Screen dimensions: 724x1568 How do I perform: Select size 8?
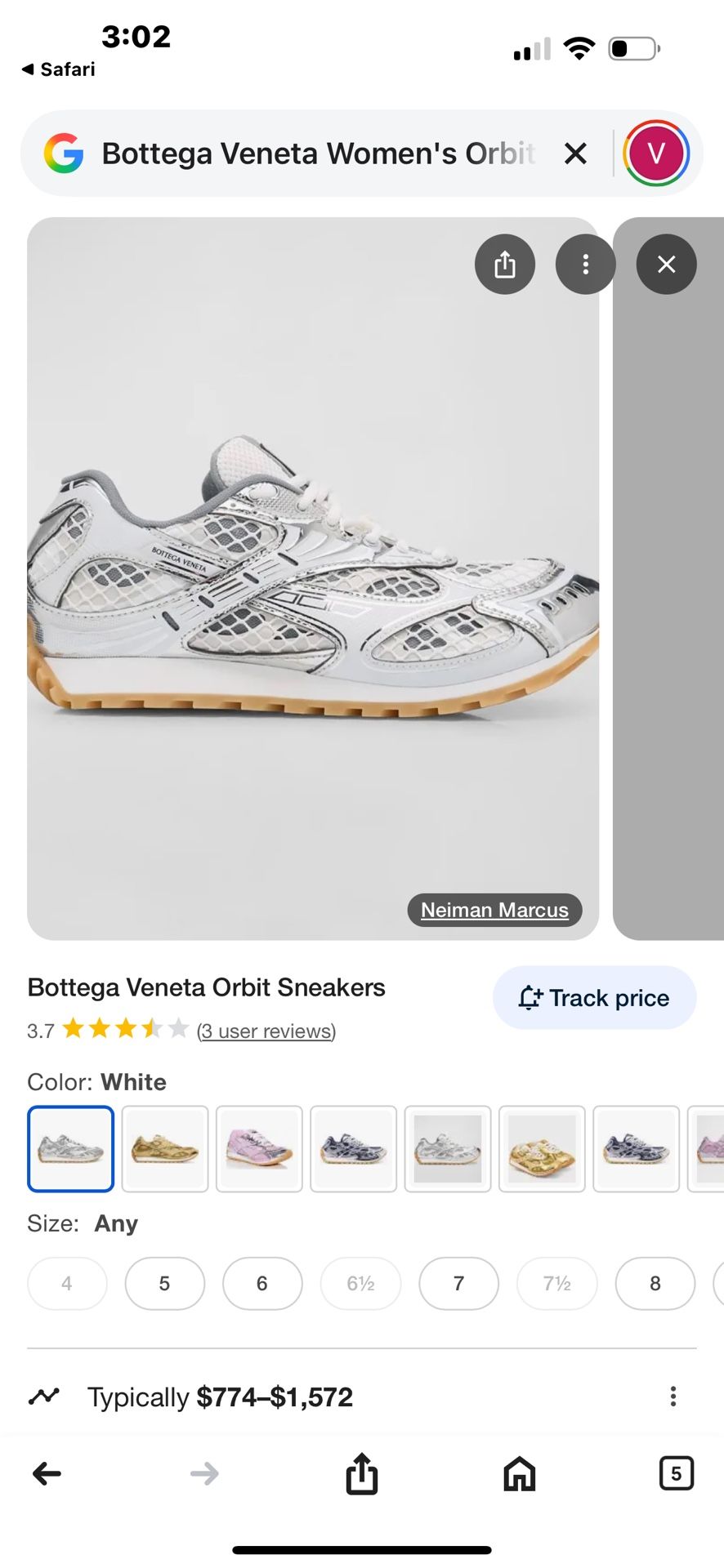[x=655, y=1284]
